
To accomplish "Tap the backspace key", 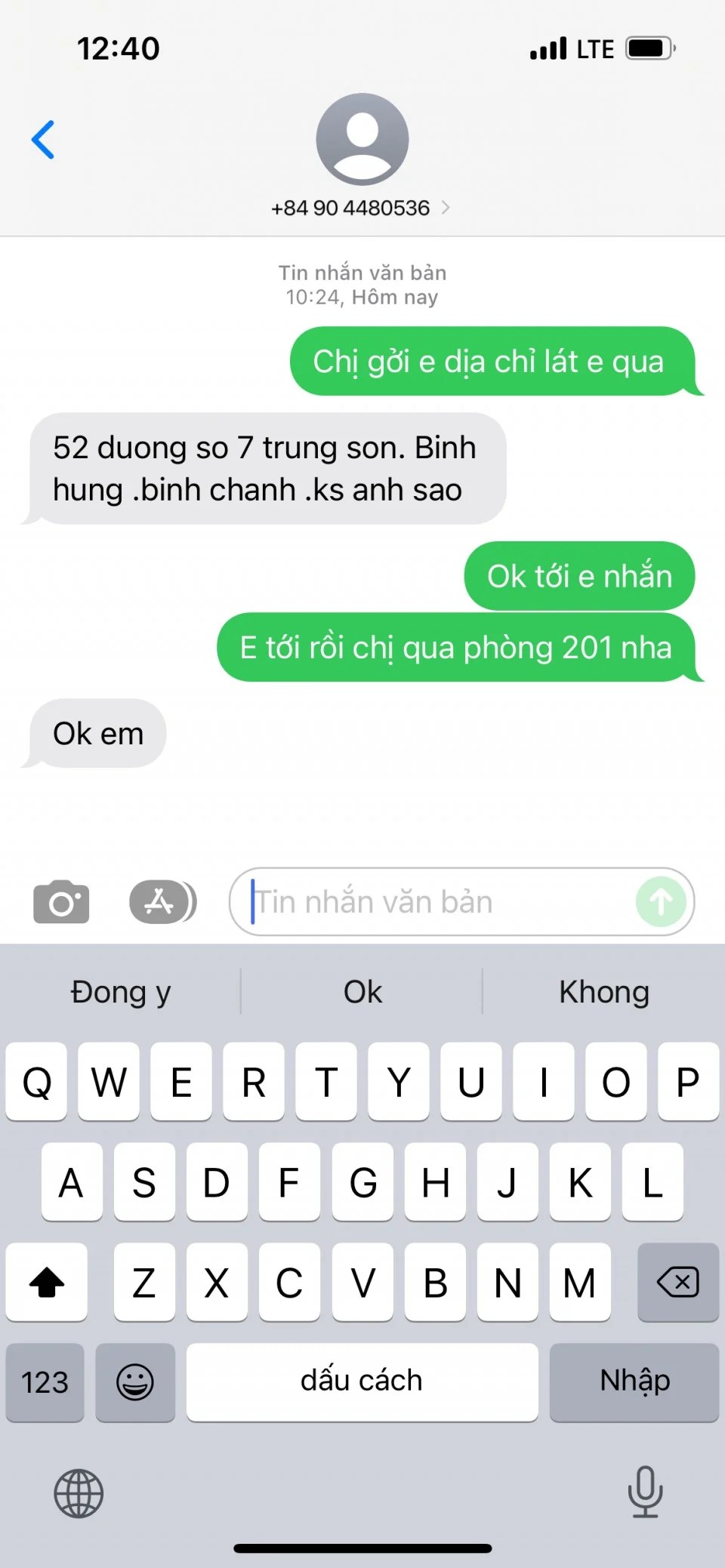I will 677,1282.
